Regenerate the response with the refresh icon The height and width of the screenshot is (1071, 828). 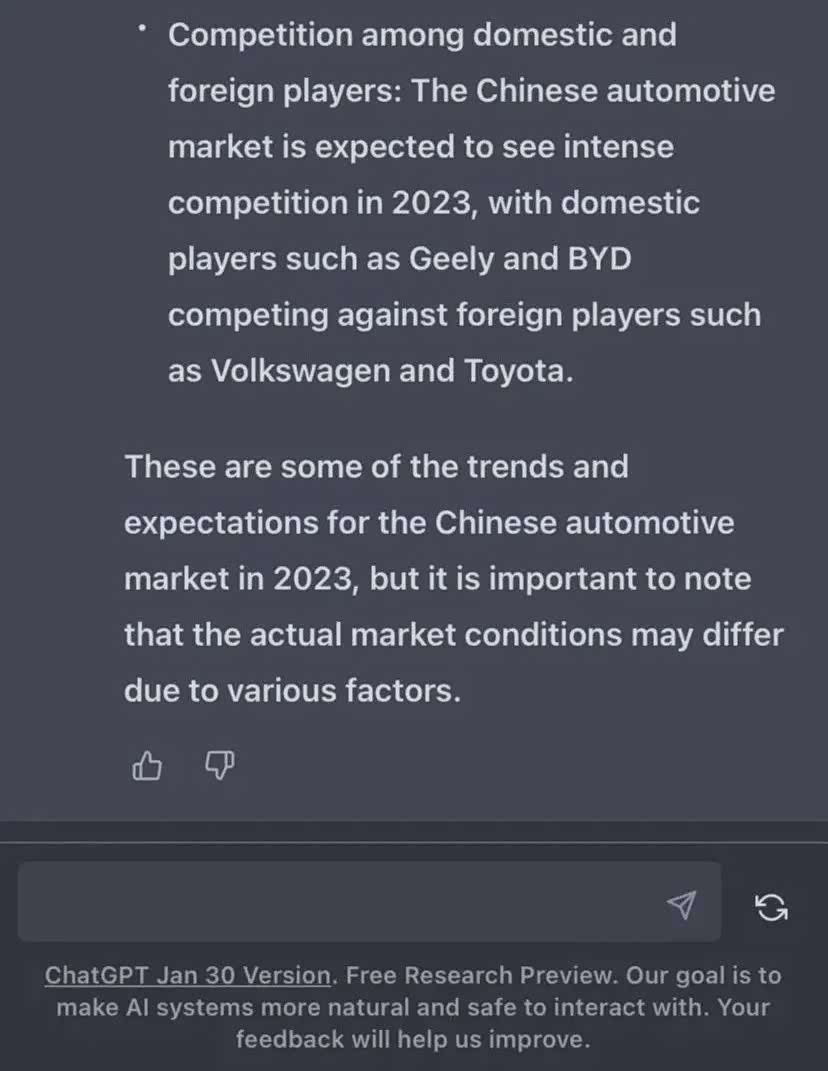point(771,906)
